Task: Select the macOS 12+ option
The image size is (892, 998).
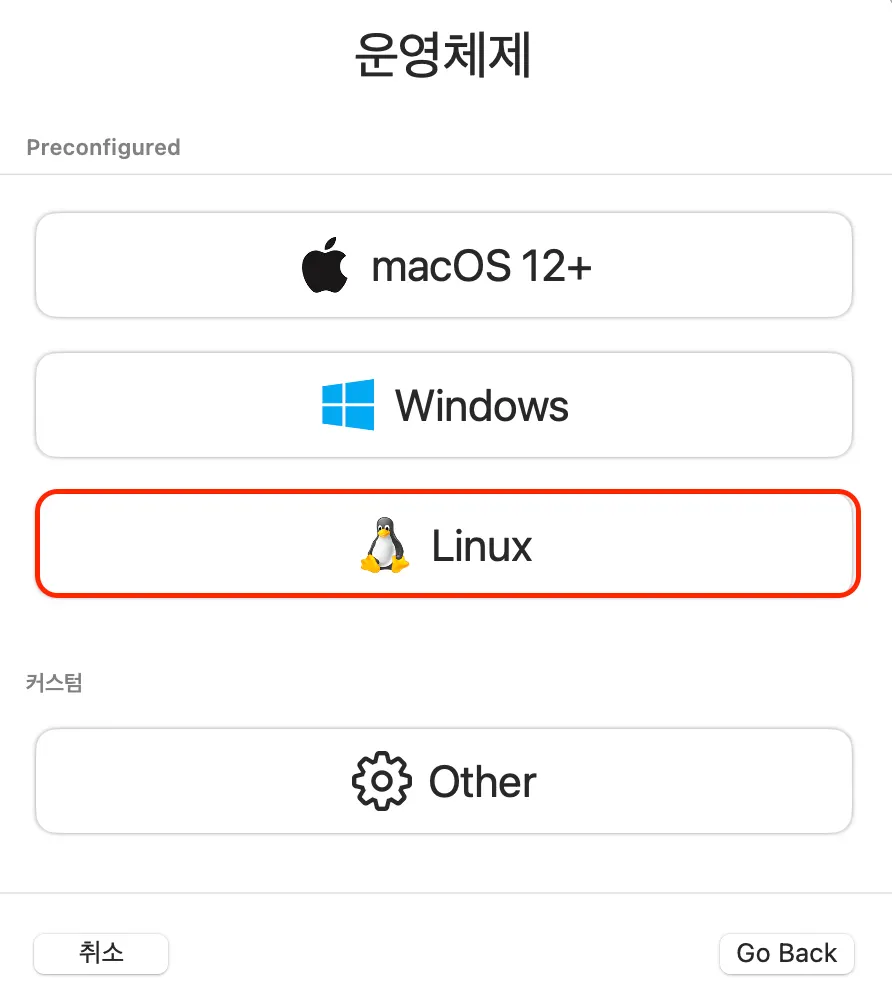Action: coord(444,266)
